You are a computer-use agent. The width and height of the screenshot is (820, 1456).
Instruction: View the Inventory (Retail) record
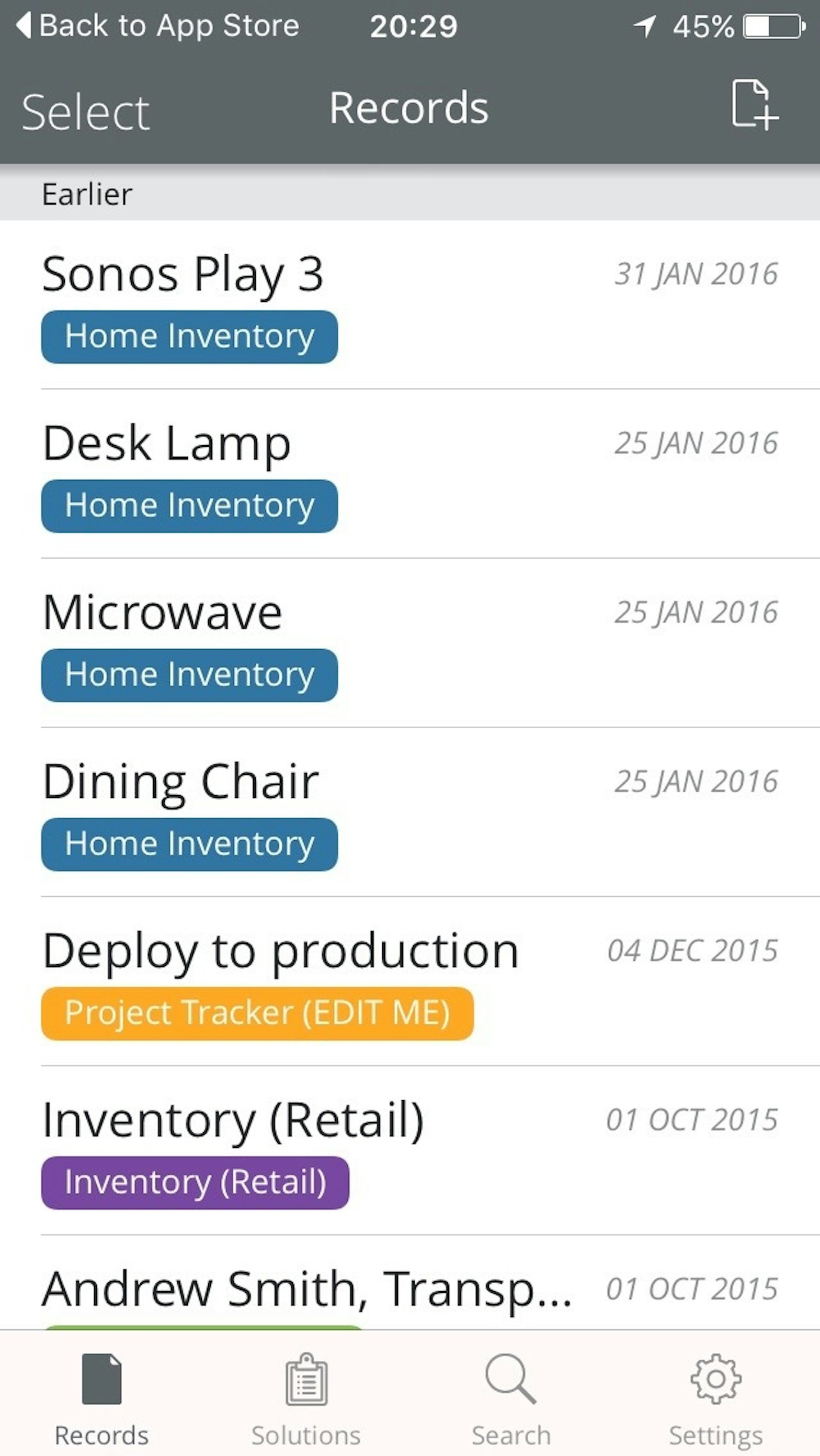[233, 1120]
